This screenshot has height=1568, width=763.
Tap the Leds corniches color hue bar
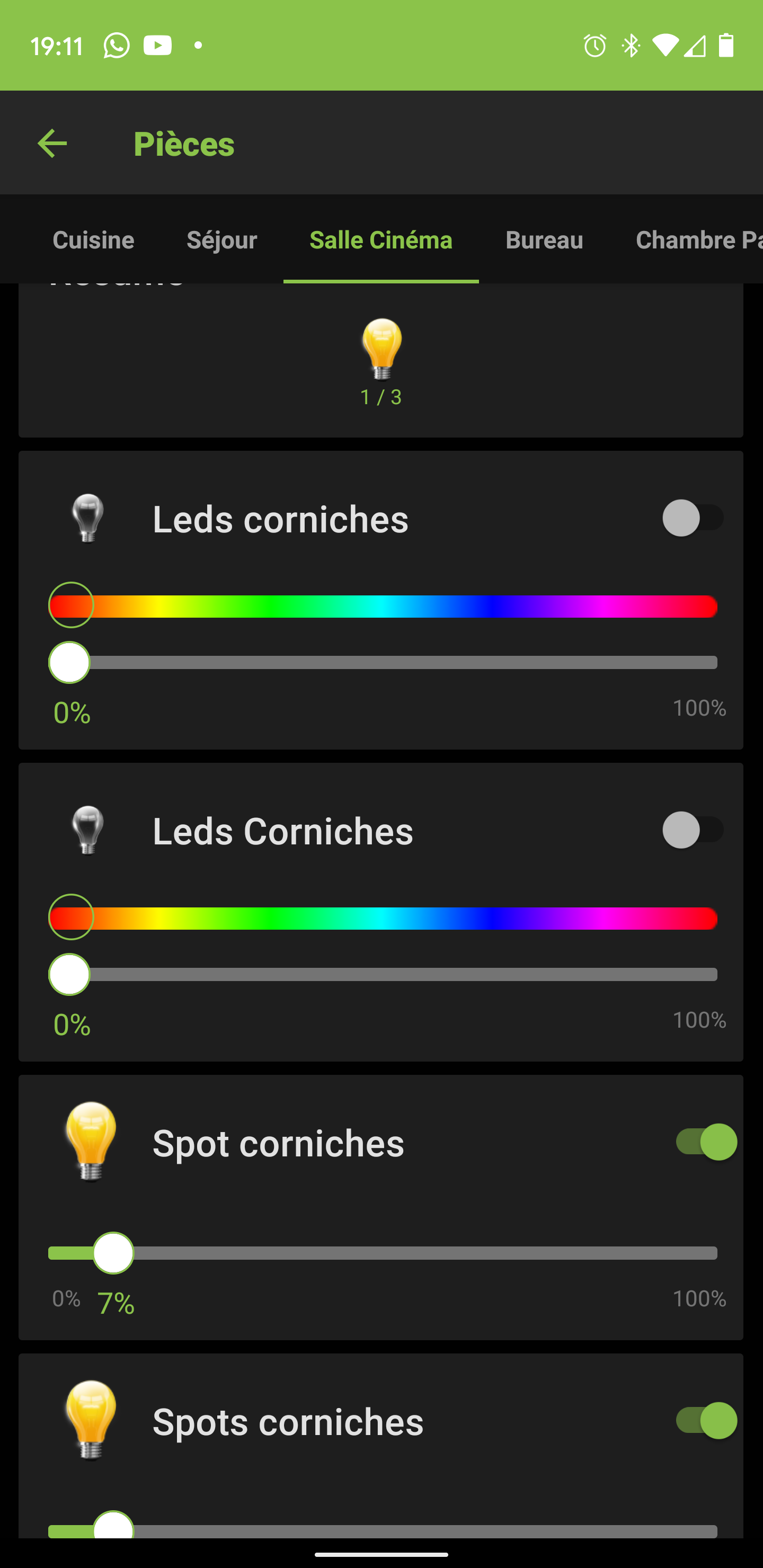point(383,606)
